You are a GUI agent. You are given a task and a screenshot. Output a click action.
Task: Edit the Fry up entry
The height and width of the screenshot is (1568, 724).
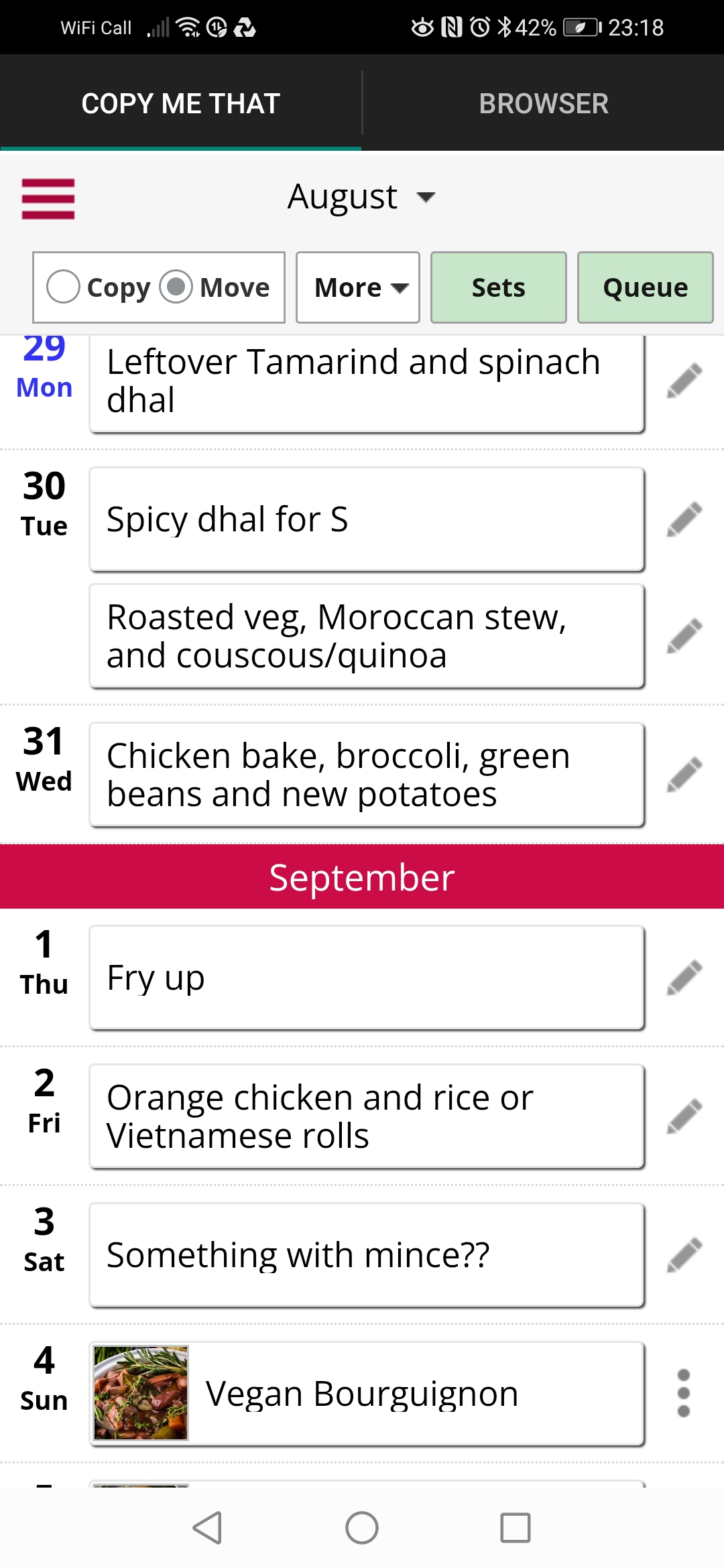coord(684,978)
